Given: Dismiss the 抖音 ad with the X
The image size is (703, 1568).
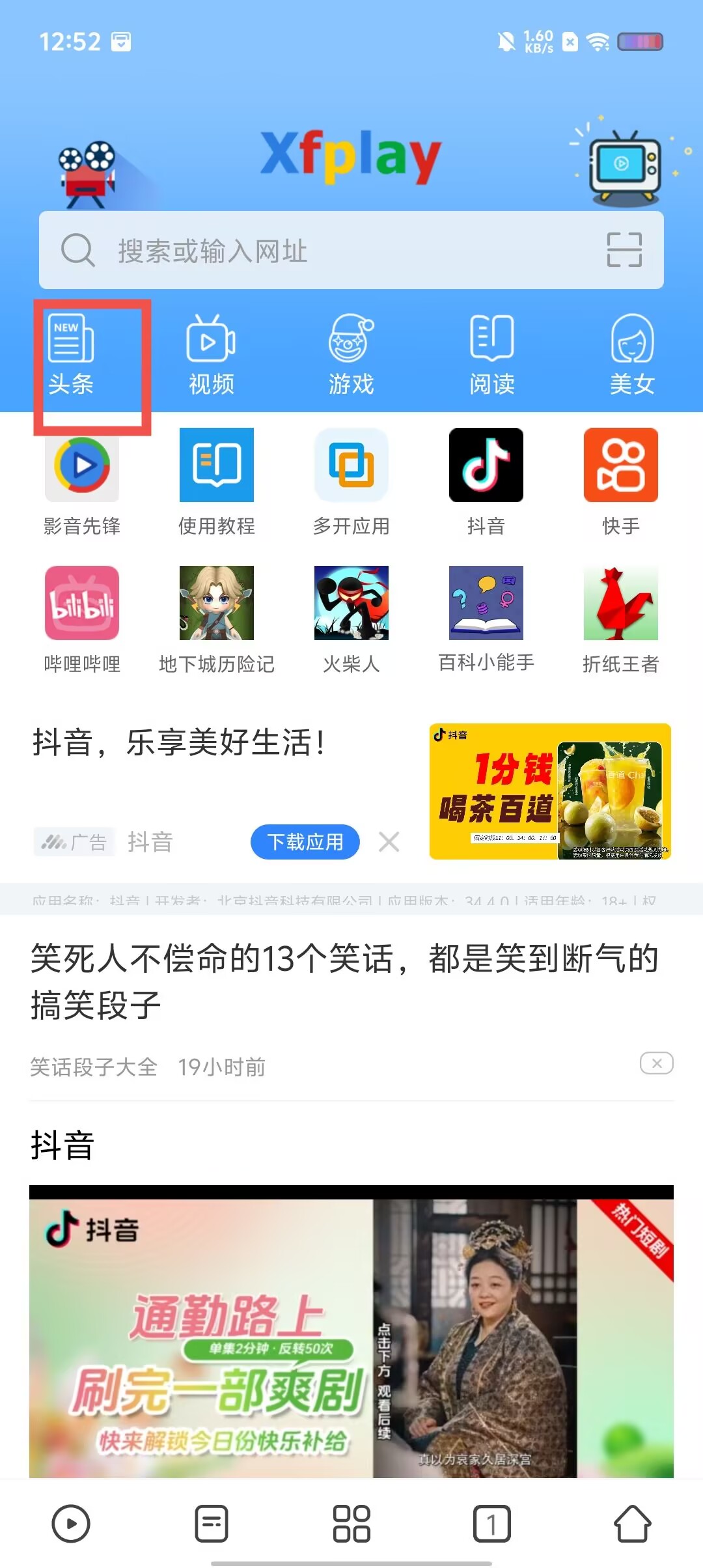Looking at the screenshot, I should coord(389,842).
